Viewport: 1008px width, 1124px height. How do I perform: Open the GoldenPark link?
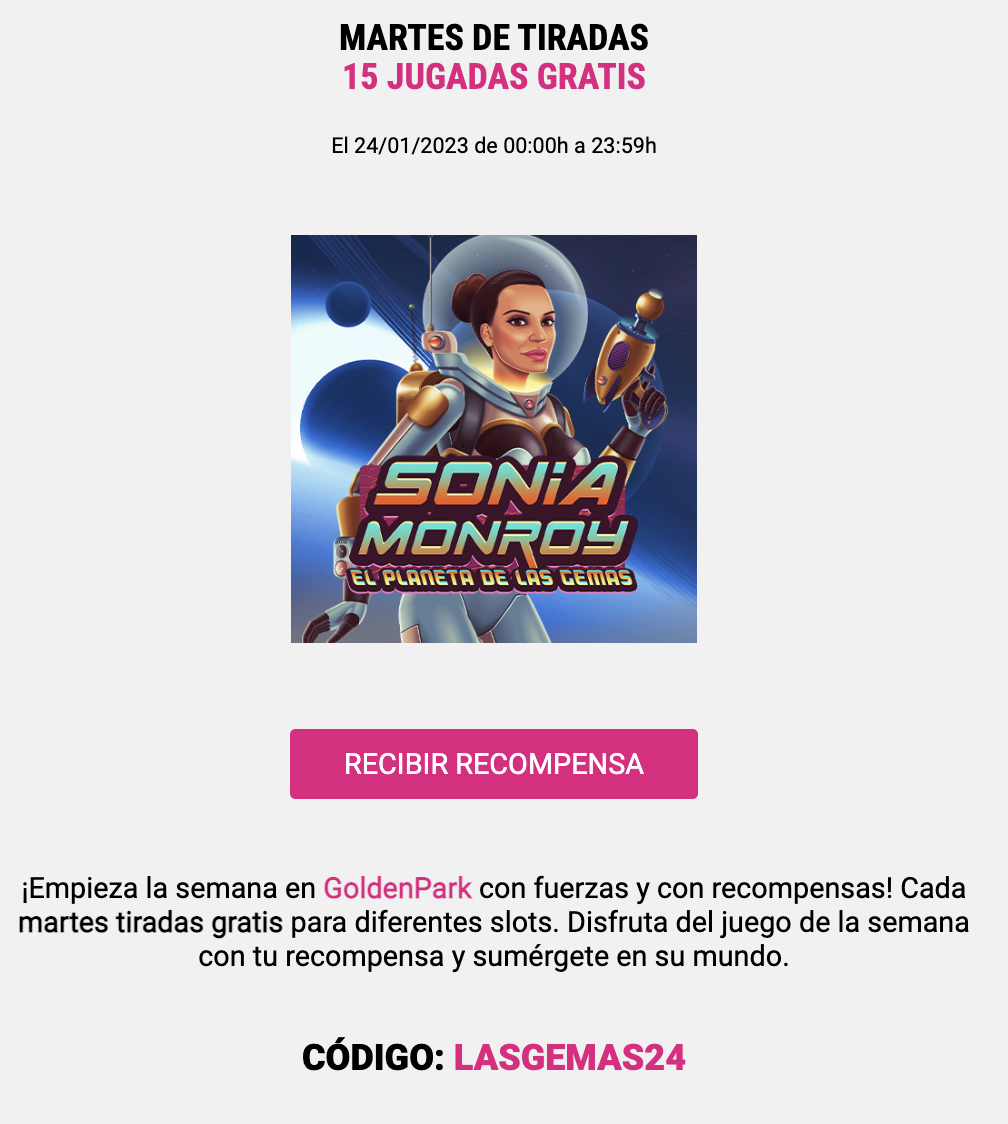[397, 888]
